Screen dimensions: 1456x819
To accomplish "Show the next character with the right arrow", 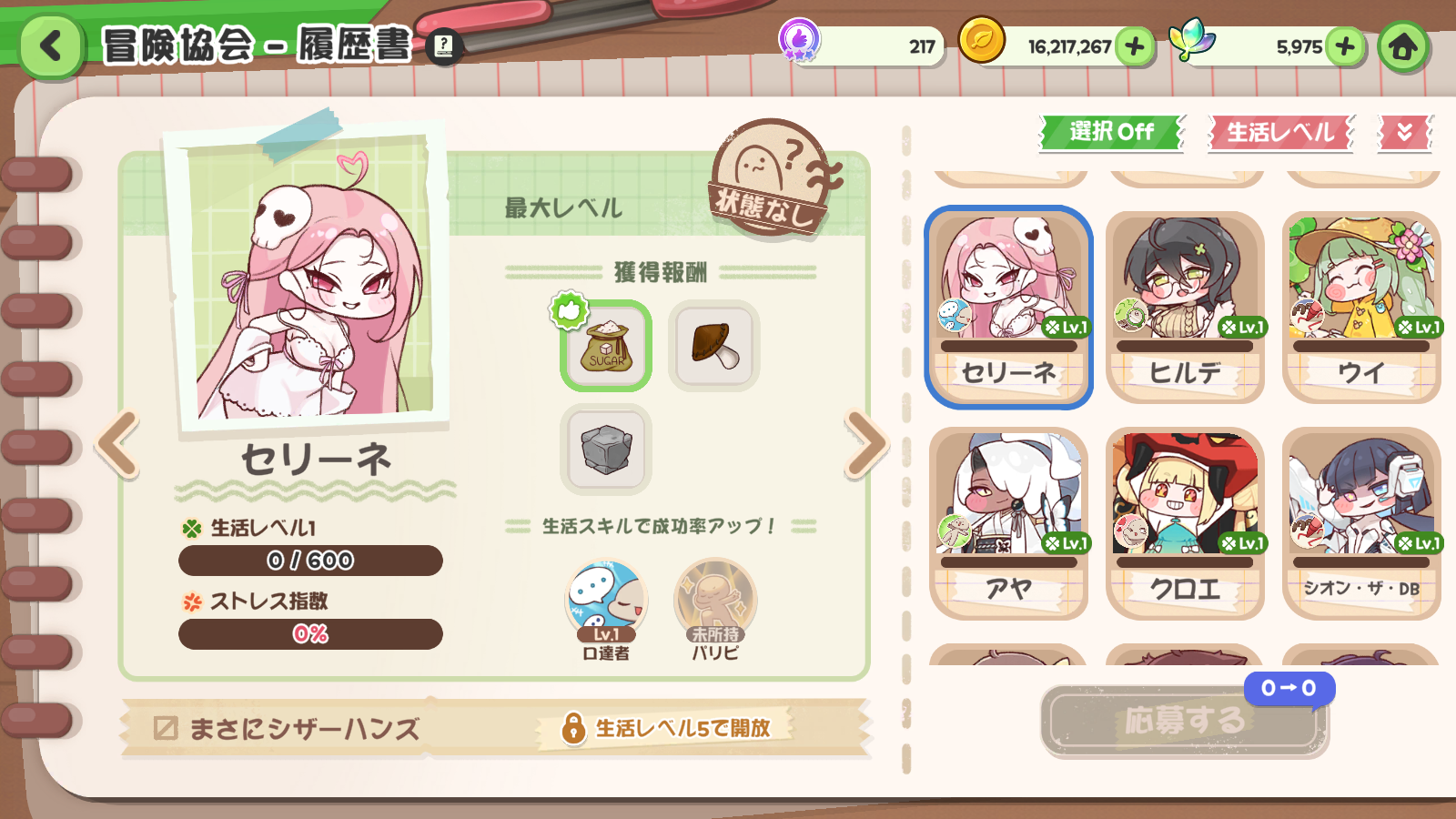I will pos(866,444).
